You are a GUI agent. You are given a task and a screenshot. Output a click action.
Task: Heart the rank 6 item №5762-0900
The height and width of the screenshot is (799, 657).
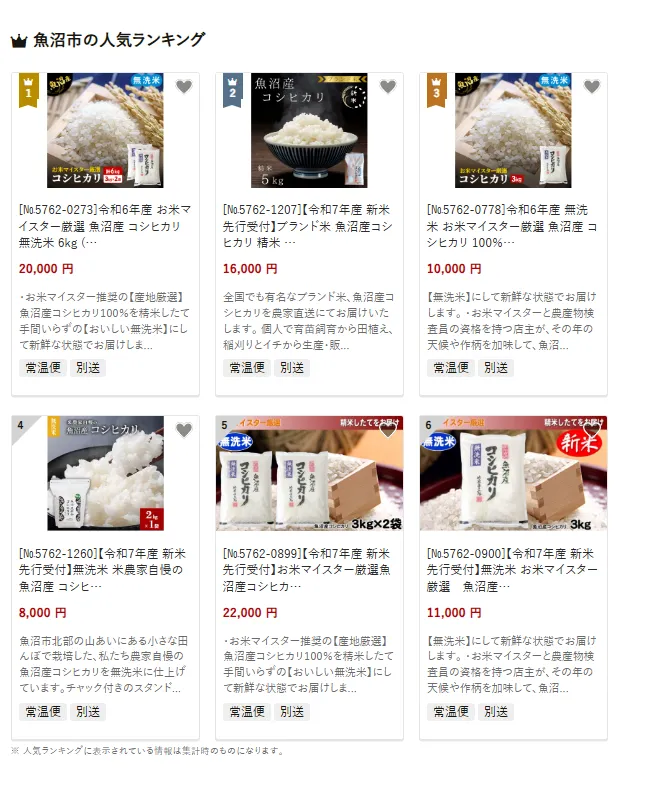tap(592, 431)
